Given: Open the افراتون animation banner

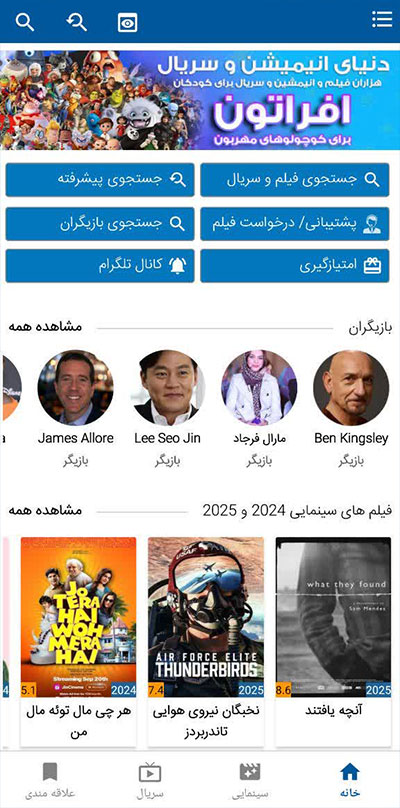Looking at the screenshot, I should click(200, 100).
